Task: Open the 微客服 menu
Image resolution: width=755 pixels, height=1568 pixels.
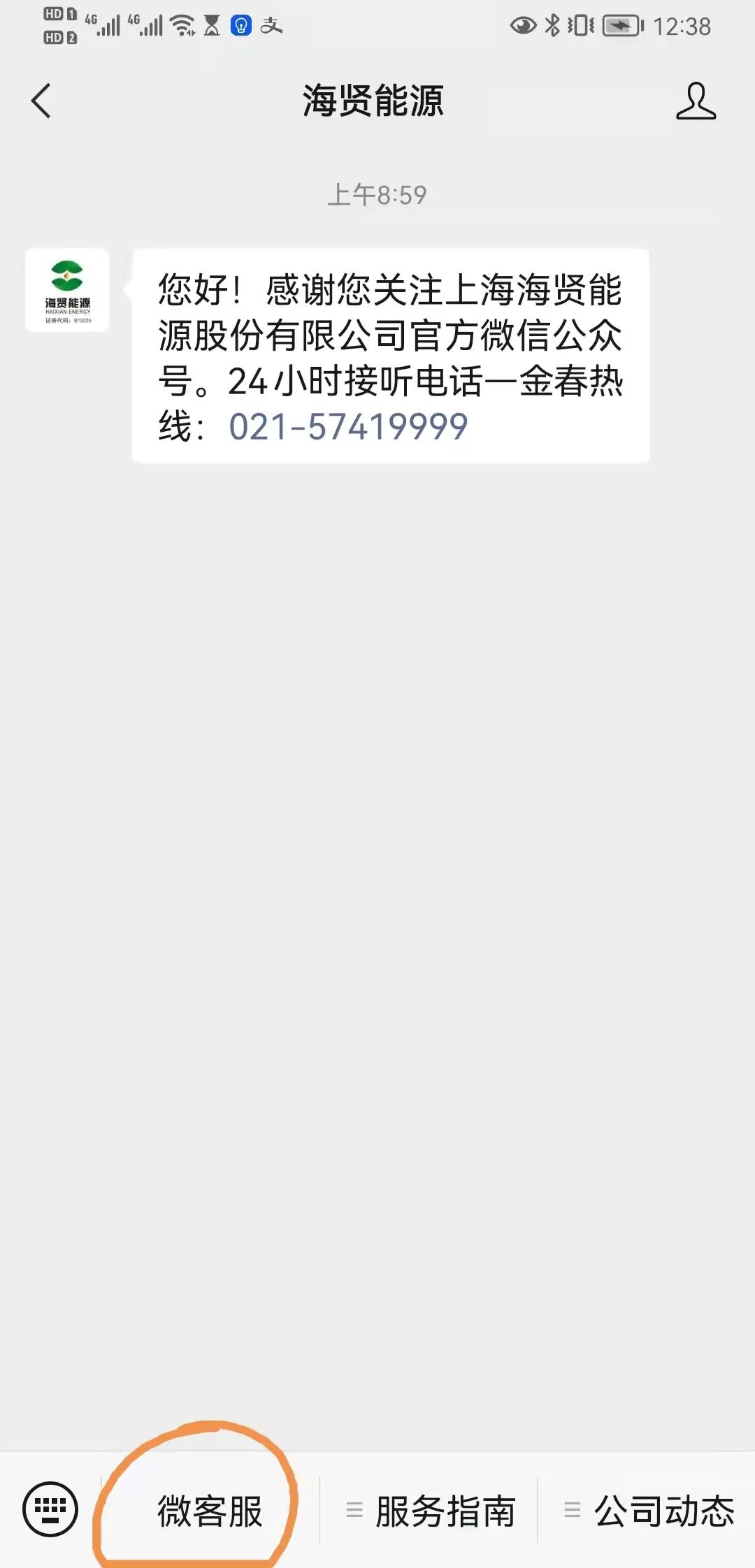Action: coord(210,1511)
